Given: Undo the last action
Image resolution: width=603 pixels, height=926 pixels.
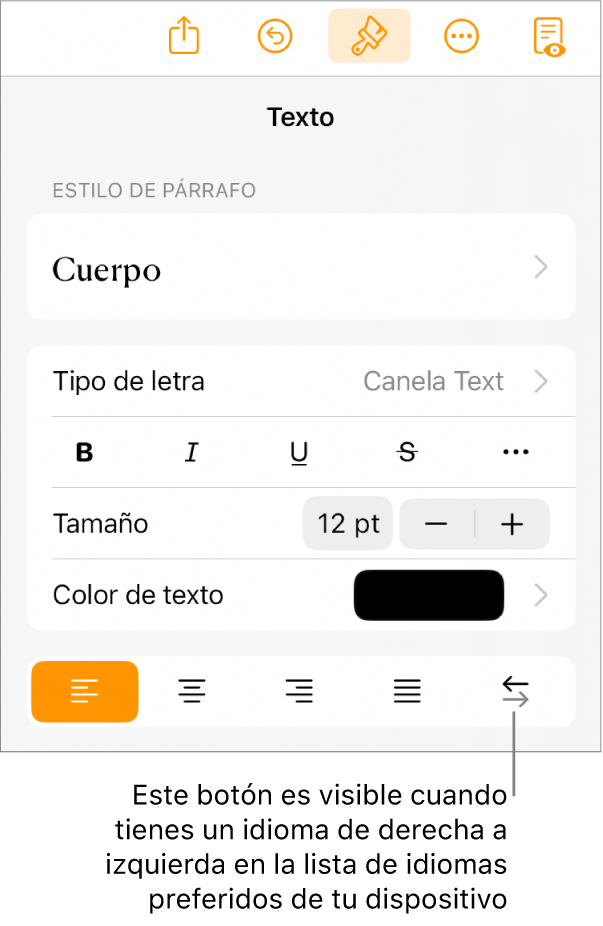Looking at the screenshot, I should pos(275,37).
